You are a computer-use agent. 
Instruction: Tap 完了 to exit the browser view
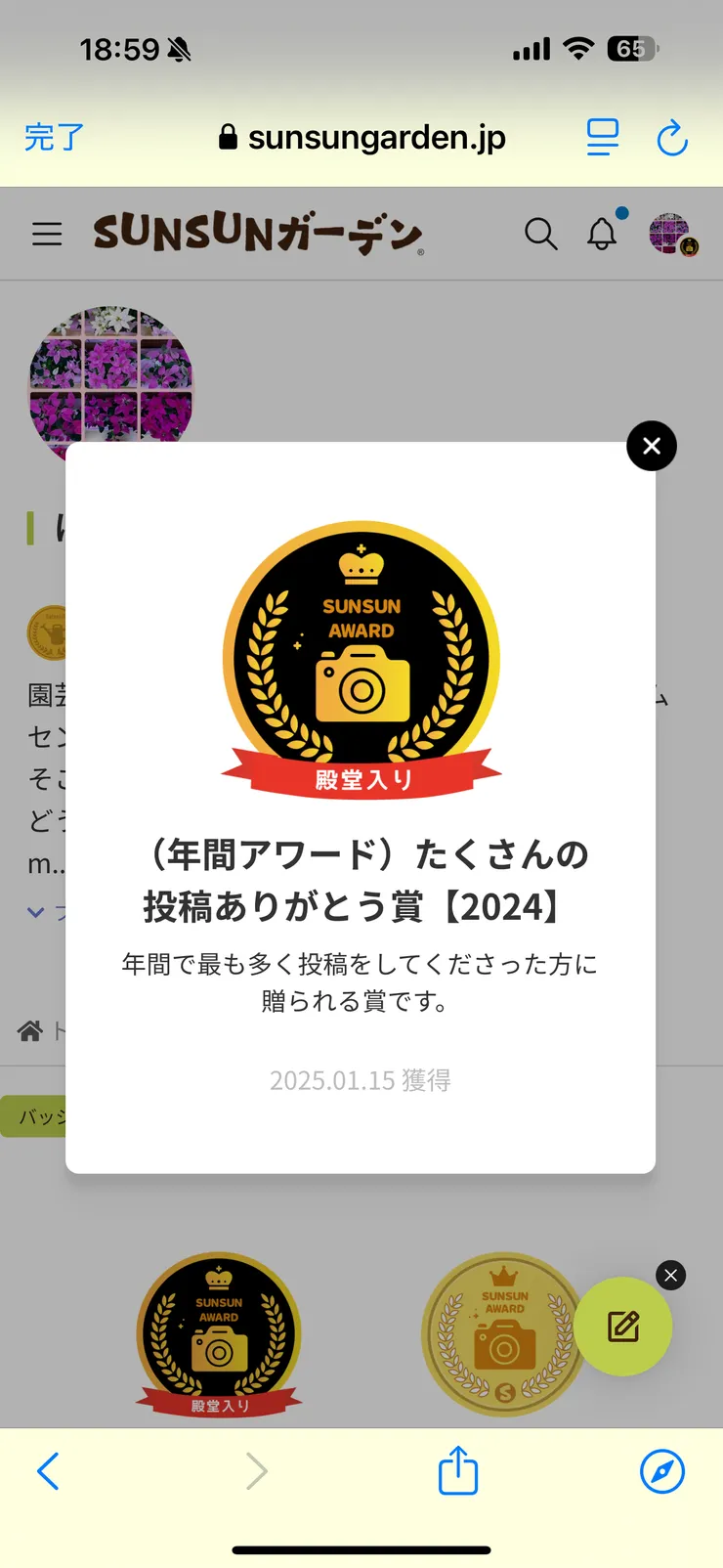click(x=54, y=138)
